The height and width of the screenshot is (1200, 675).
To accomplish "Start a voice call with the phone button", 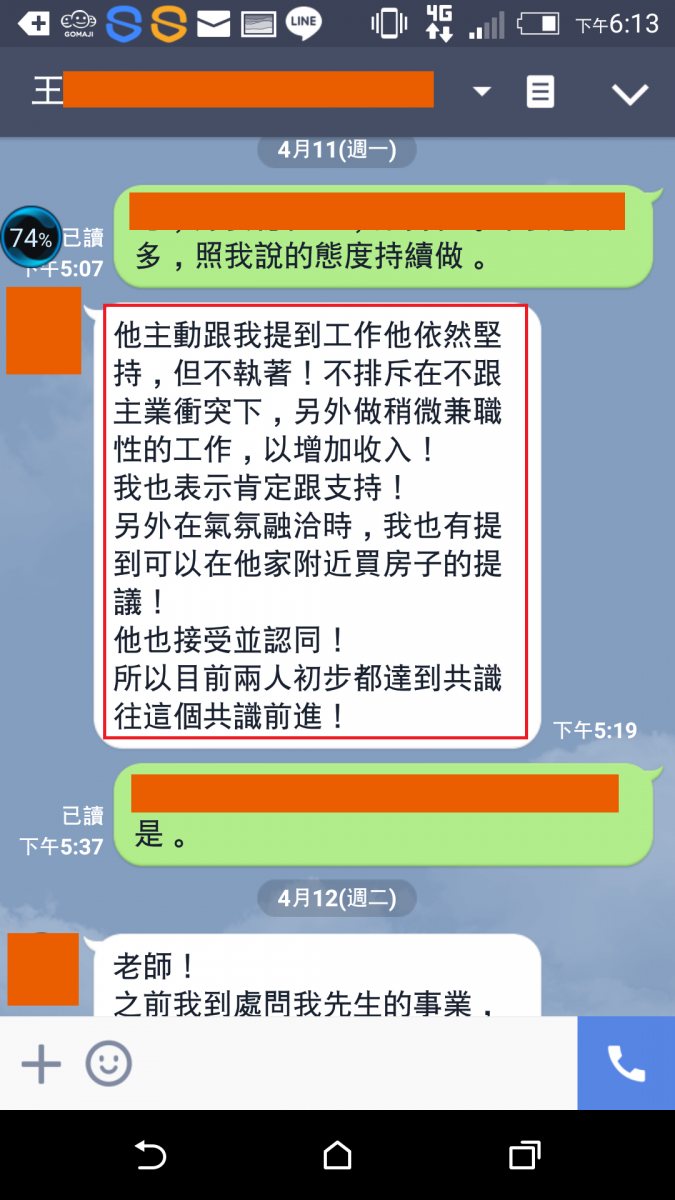I will pyautogui.click(x=626, y=1063).
